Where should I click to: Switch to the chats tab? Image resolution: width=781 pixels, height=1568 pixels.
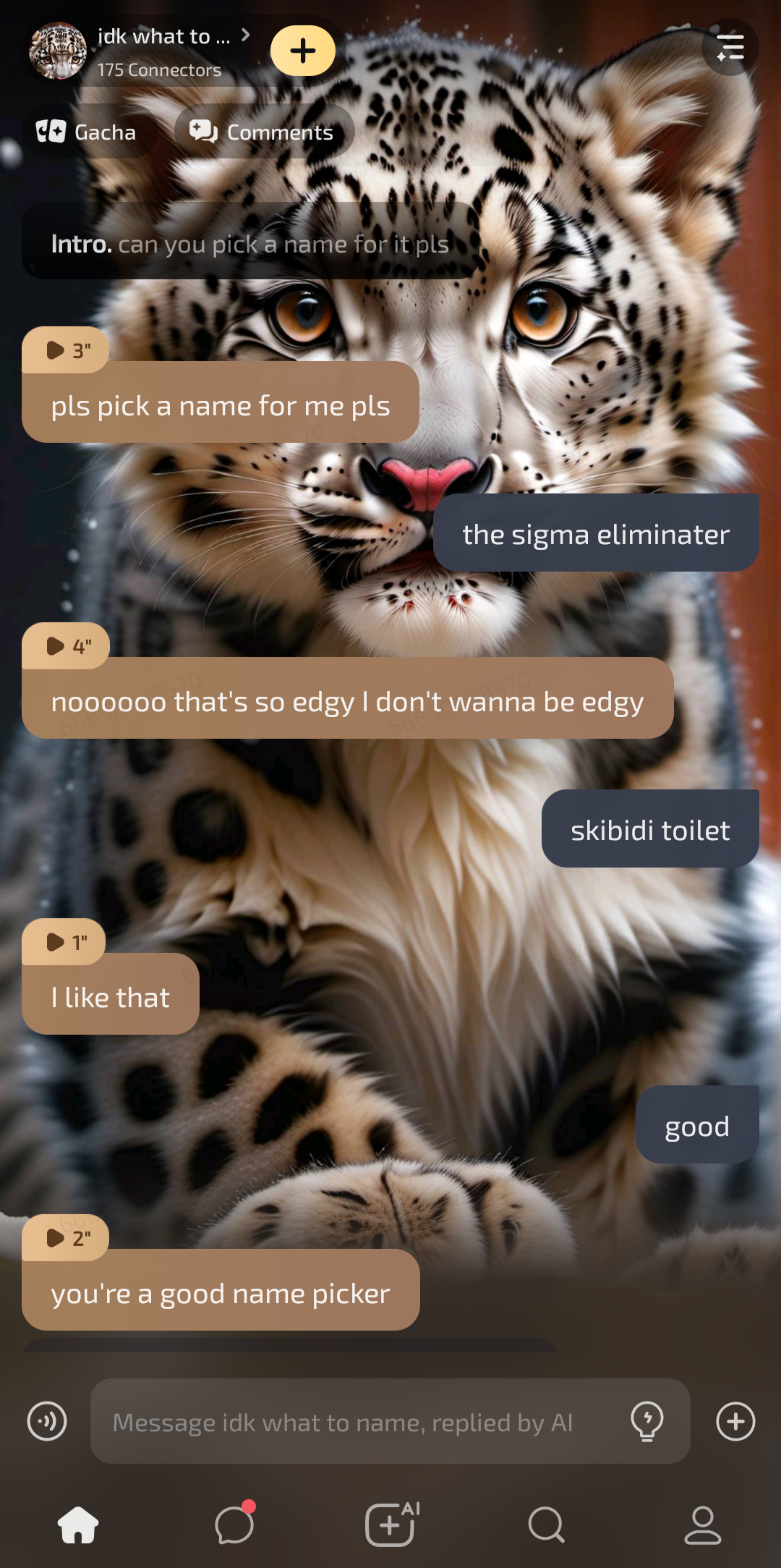point(234,1525)
